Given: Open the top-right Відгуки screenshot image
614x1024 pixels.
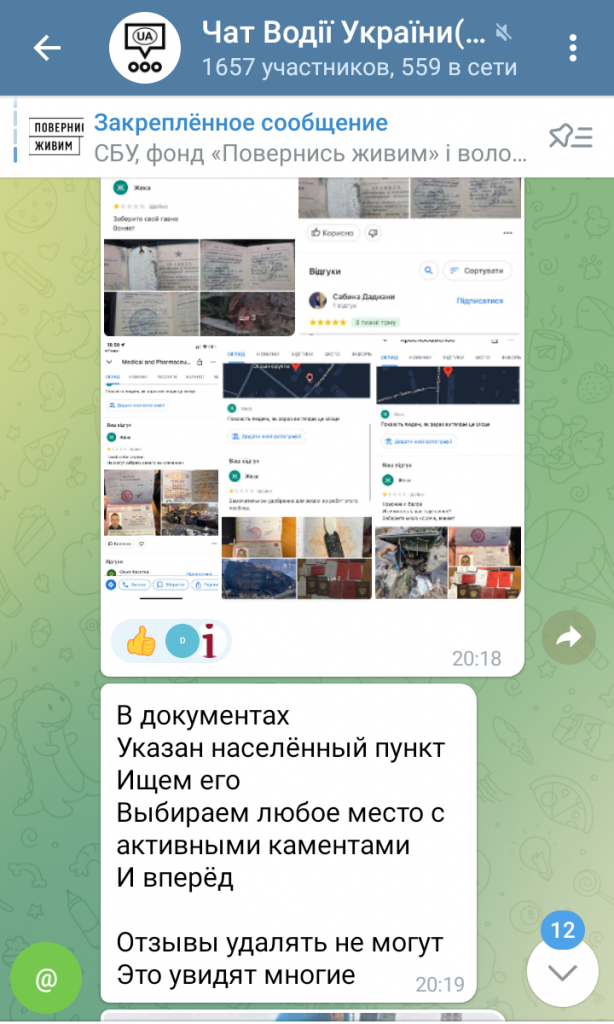Looking at the screenshot, I should click(410, 258).
